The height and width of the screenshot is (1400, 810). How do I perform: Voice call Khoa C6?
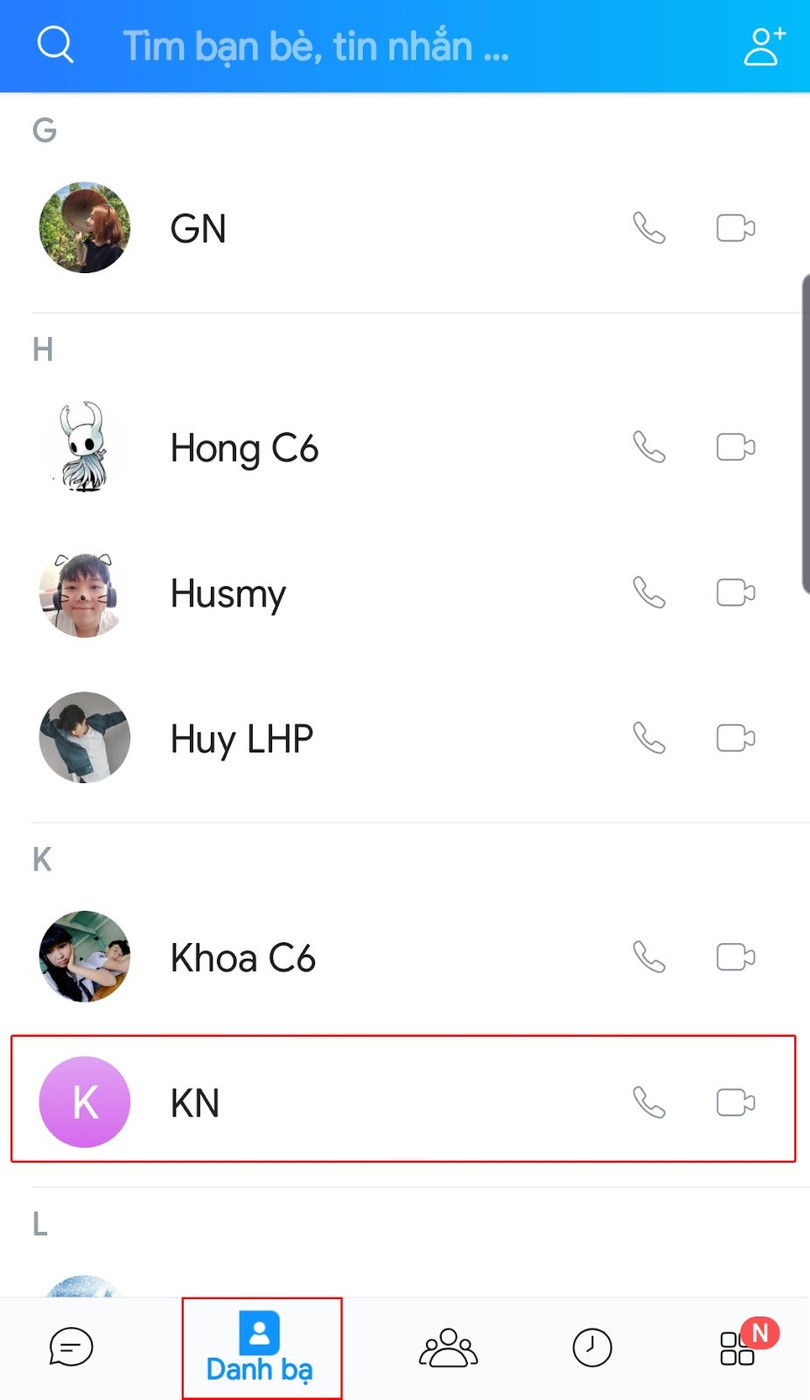point(649,957)
